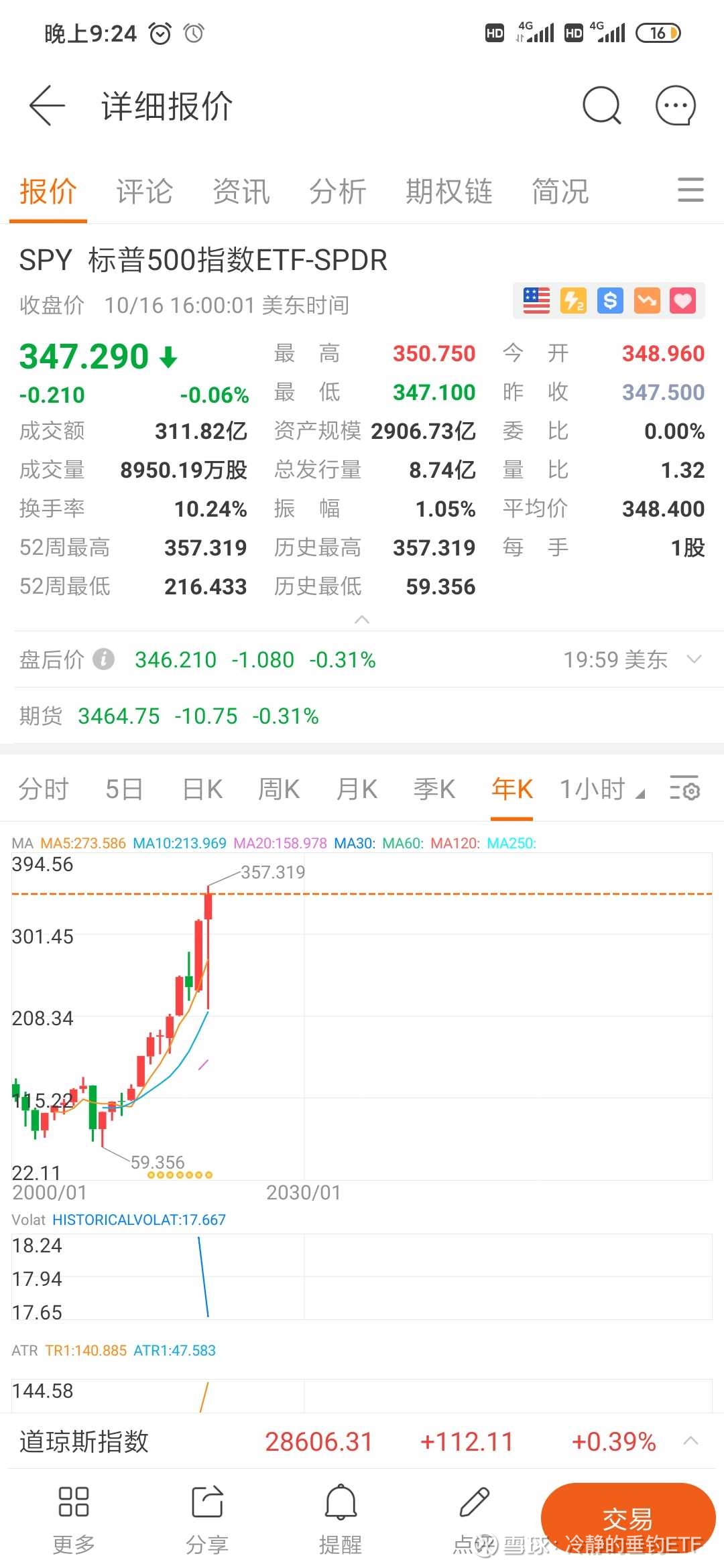724x1568 pixels.
Task: Collapse the 道琼斯指数 panel chevron
Action: point(692,1441)
